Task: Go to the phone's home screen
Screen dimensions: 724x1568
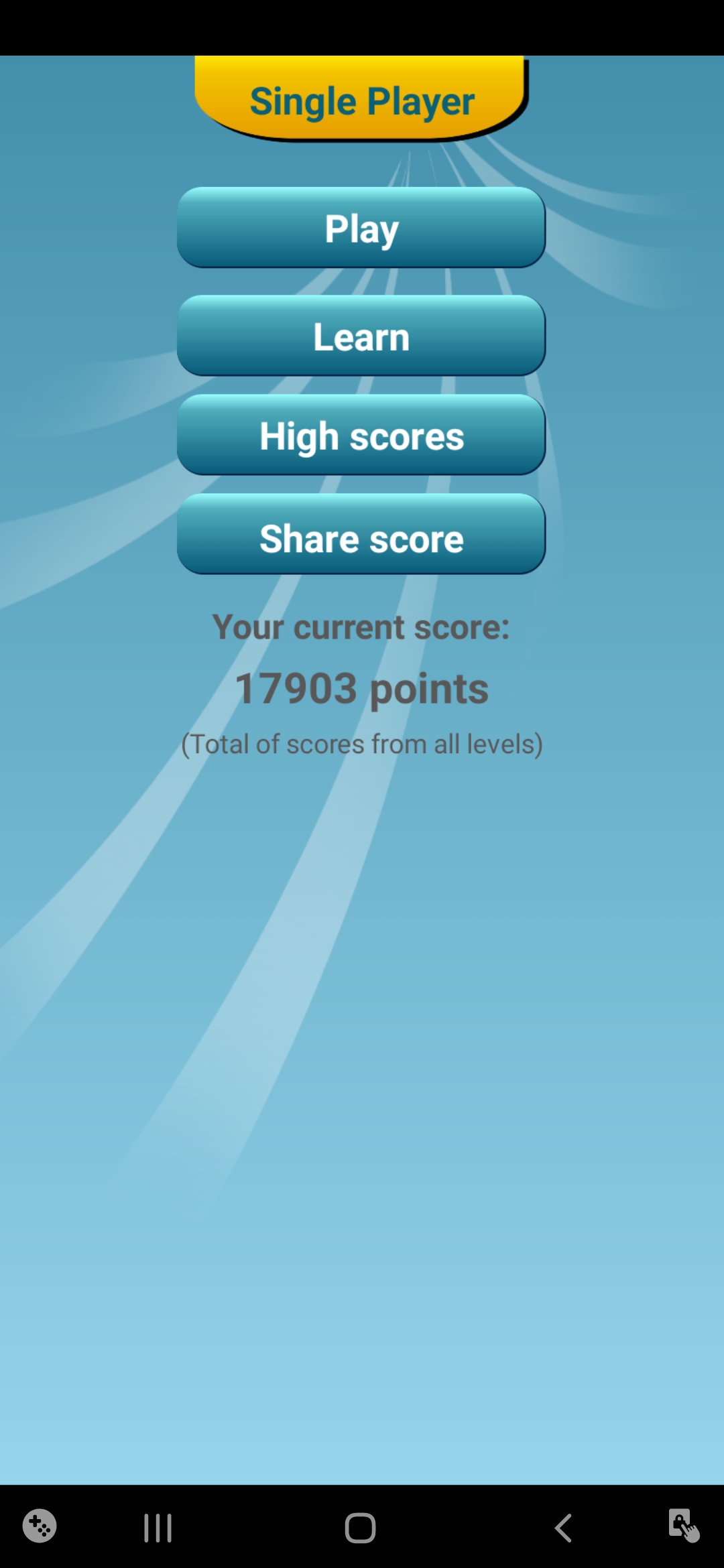Action: pos(360,1528)
